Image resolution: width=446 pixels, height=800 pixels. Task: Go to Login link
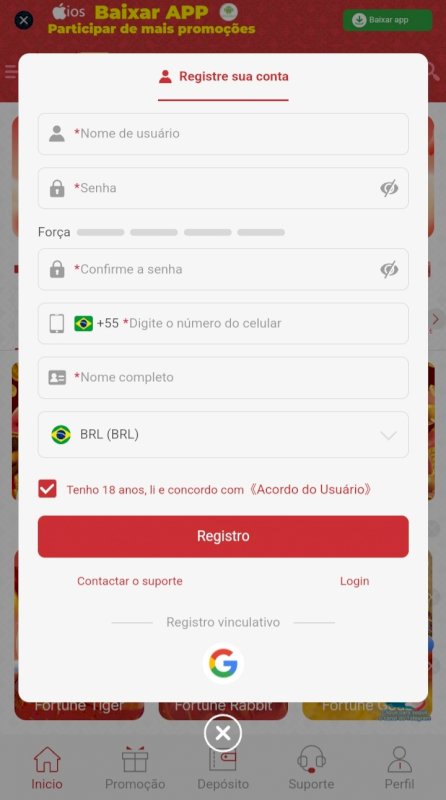(354, 581)
